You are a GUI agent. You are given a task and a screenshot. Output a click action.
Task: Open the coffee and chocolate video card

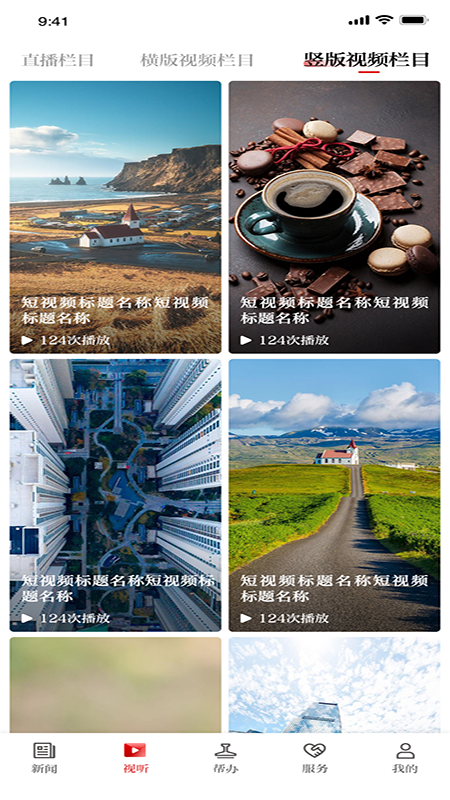[x=334, y=217]
